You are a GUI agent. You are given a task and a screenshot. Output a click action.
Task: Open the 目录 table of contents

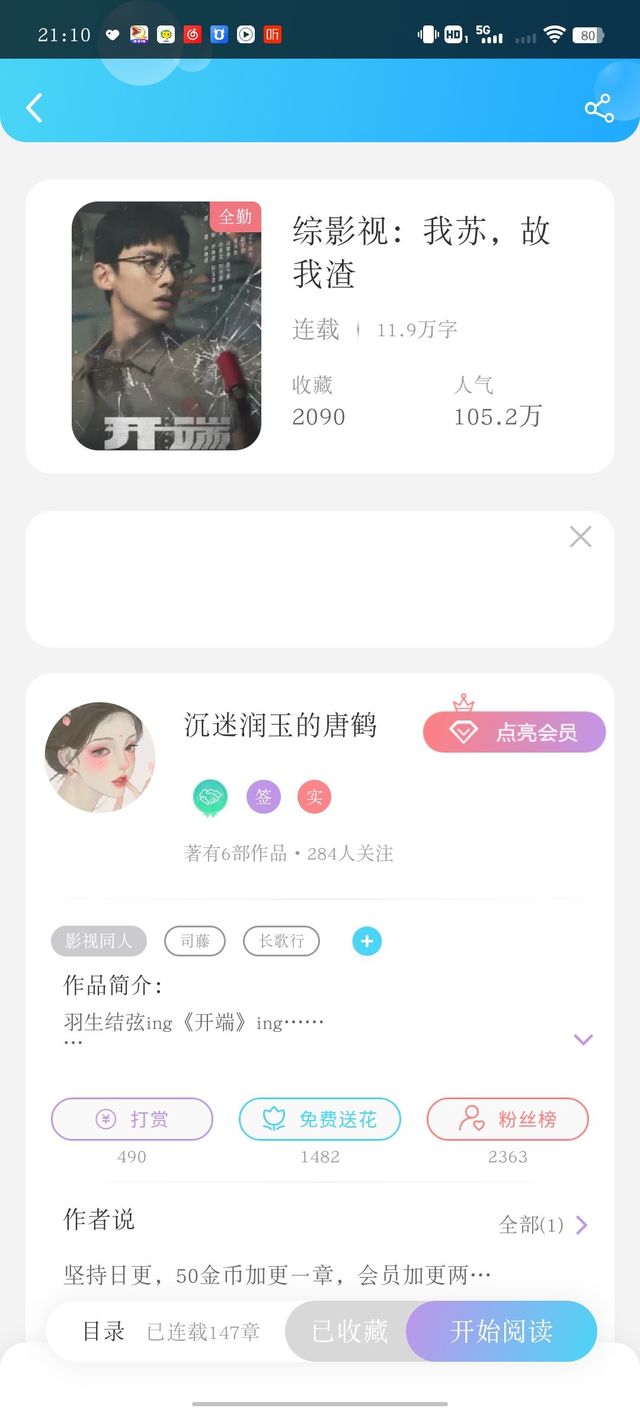[x=103, y=1331]
